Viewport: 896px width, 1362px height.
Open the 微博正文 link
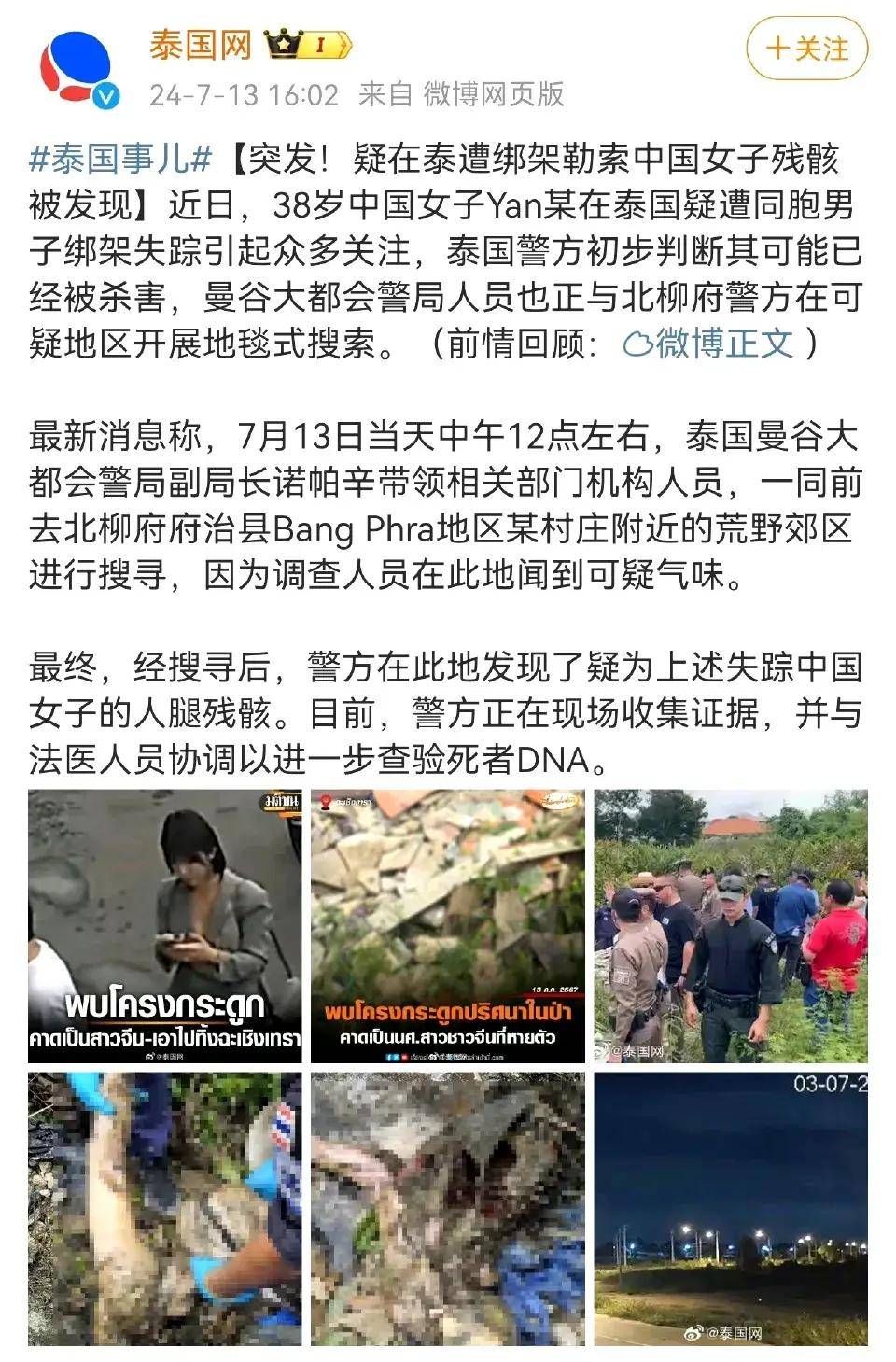click(709, 344)
